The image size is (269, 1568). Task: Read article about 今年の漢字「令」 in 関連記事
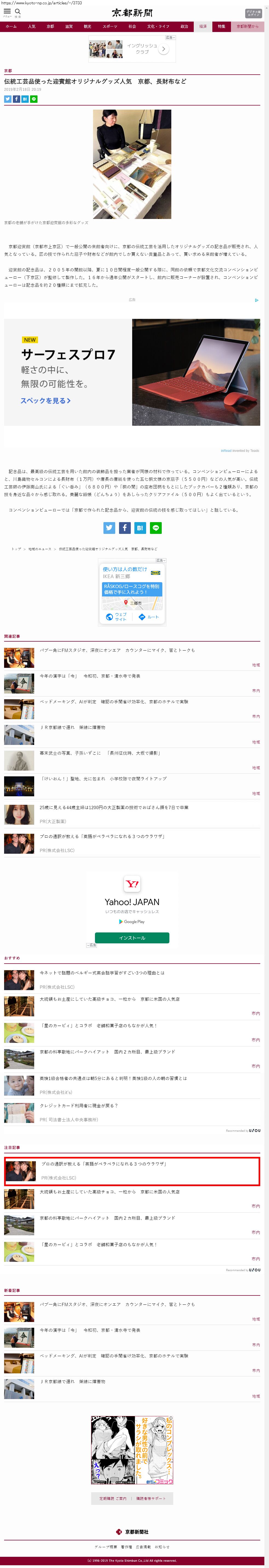click(90, 676)
